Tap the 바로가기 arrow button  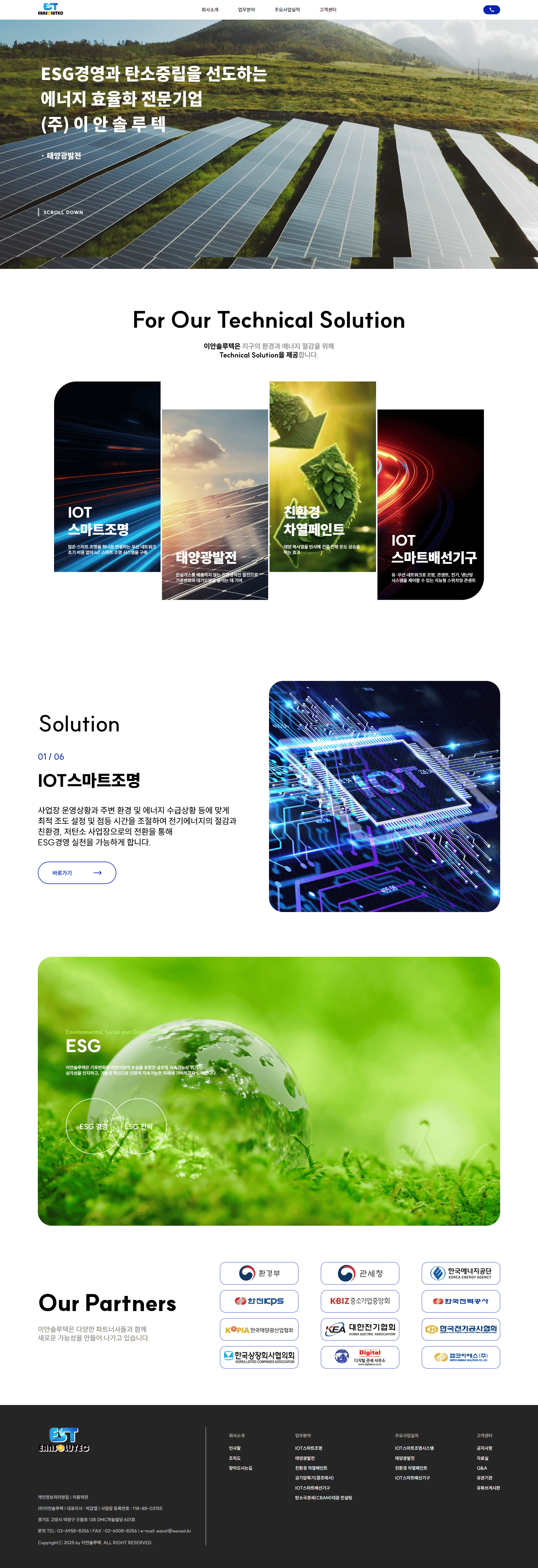pos(77,873)
